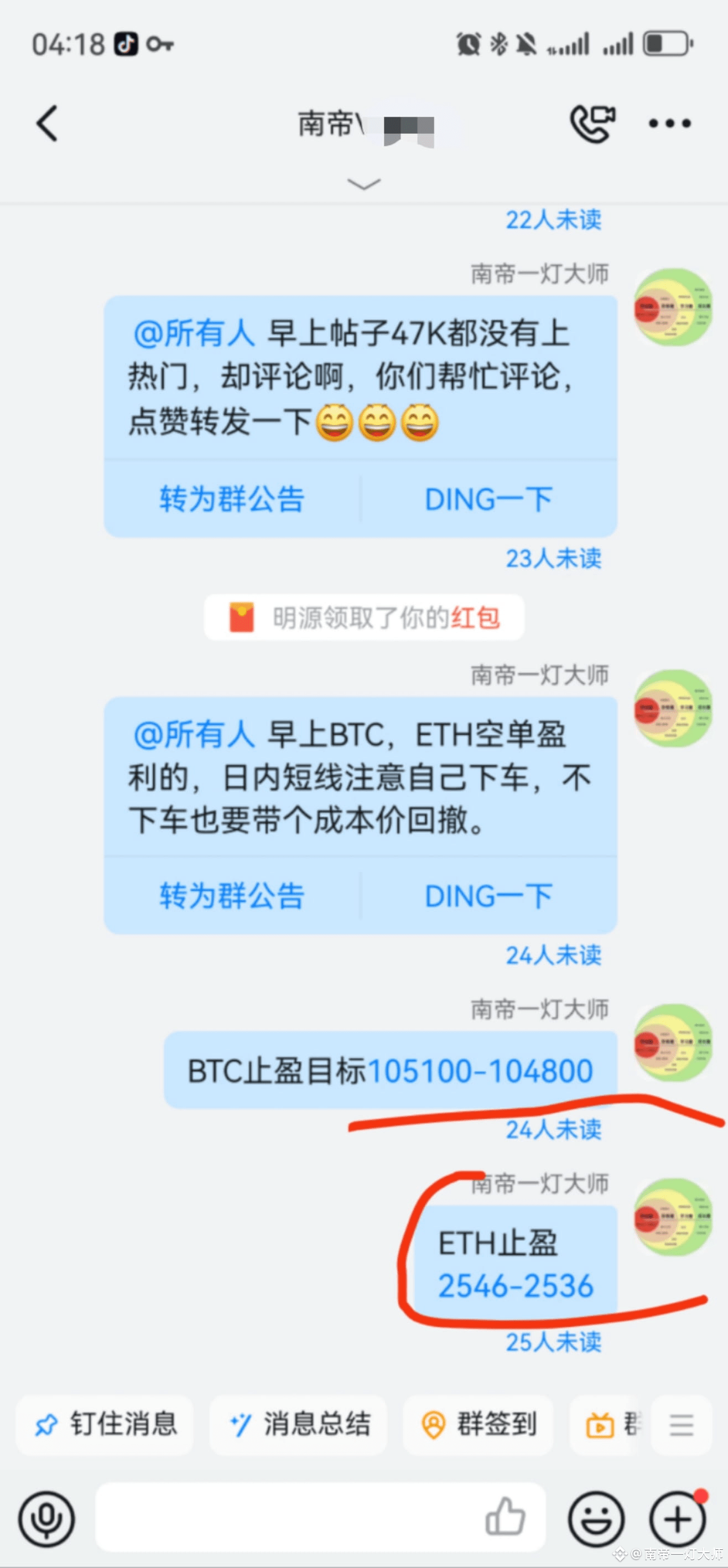Viewport: 728px width, 1568px height.
Task: Tap 转为群公告 under the 47K post message
Action: [232, 499]
